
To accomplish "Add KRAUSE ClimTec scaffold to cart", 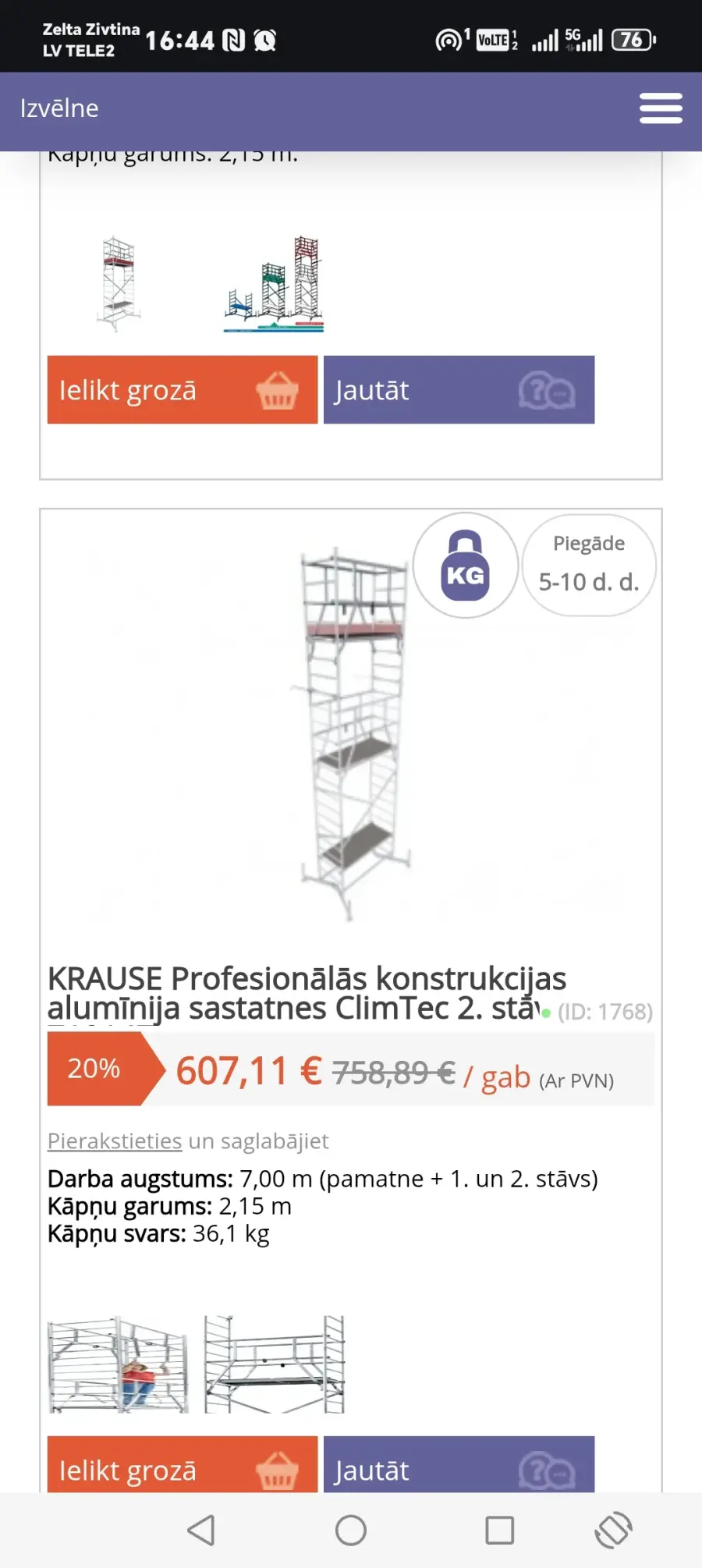I will point(182,1467).
